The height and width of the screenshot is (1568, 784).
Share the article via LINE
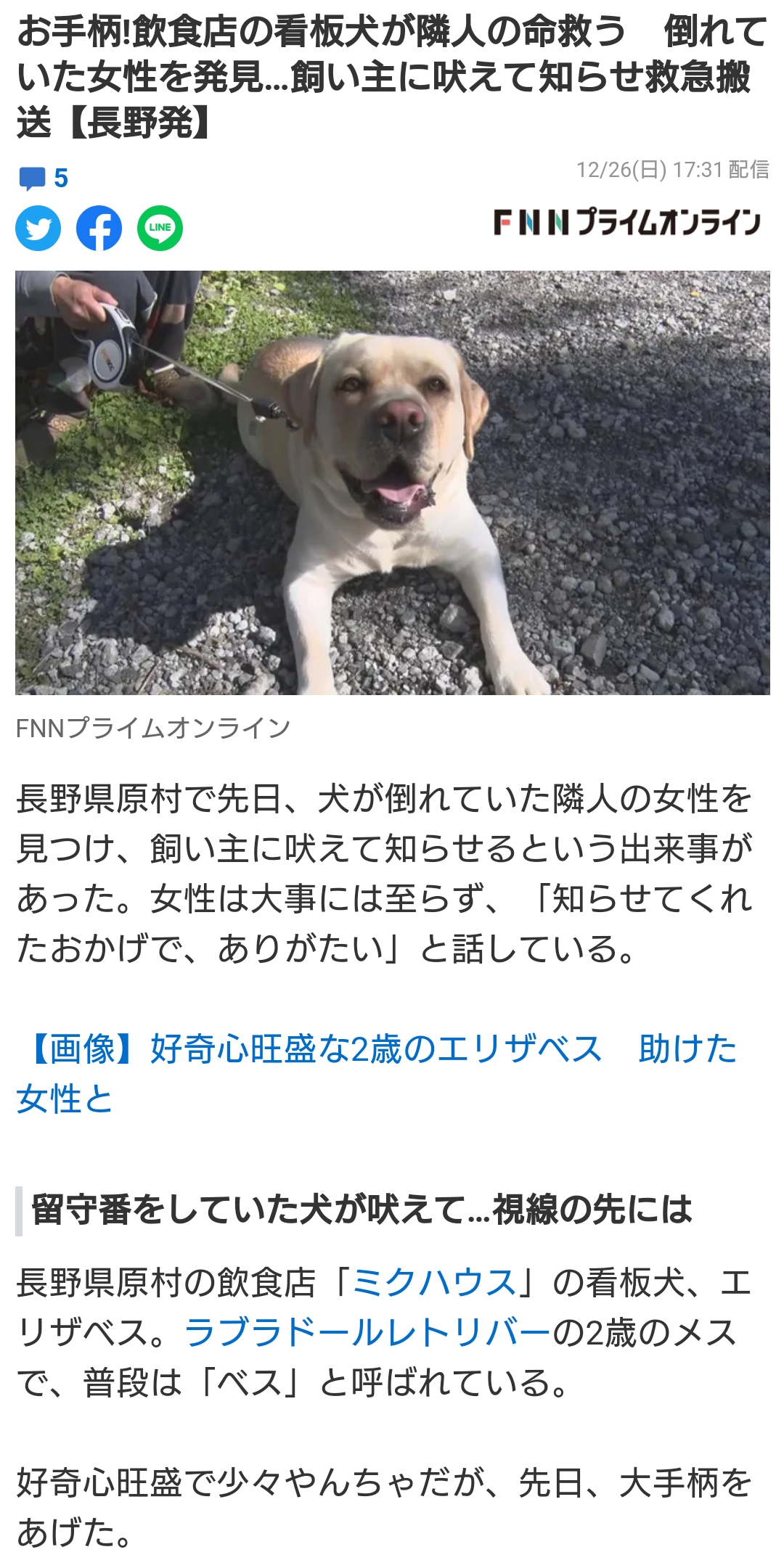coord(160,229)
